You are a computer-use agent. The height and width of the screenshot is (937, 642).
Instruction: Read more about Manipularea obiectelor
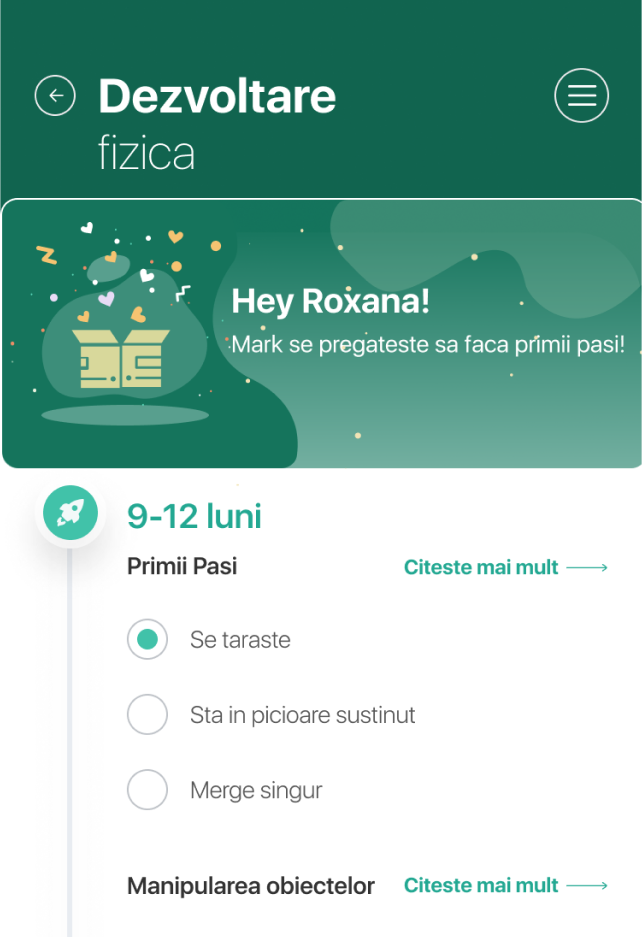pyautogui.click(x=505, y=885)
